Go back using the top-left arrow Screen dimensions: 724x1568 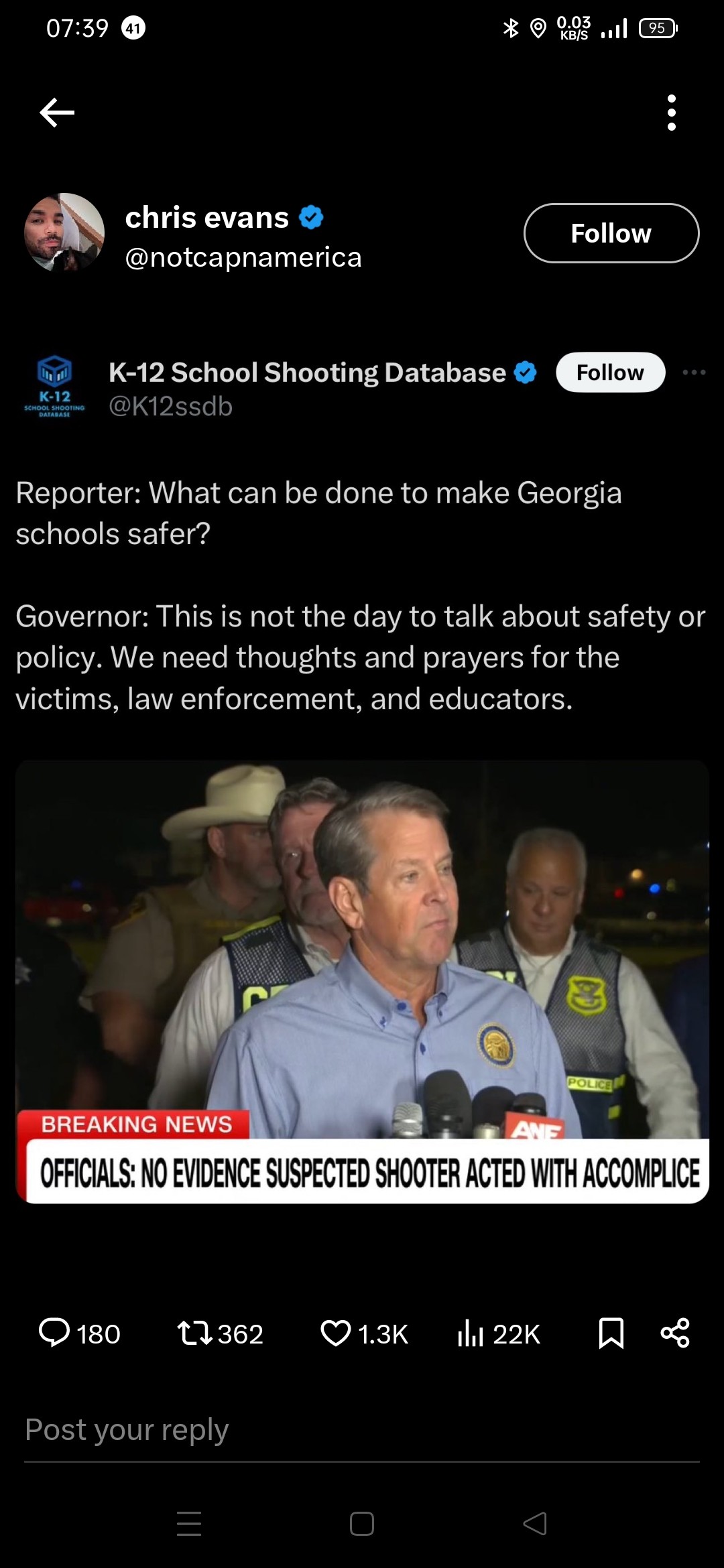click(57, 112)
